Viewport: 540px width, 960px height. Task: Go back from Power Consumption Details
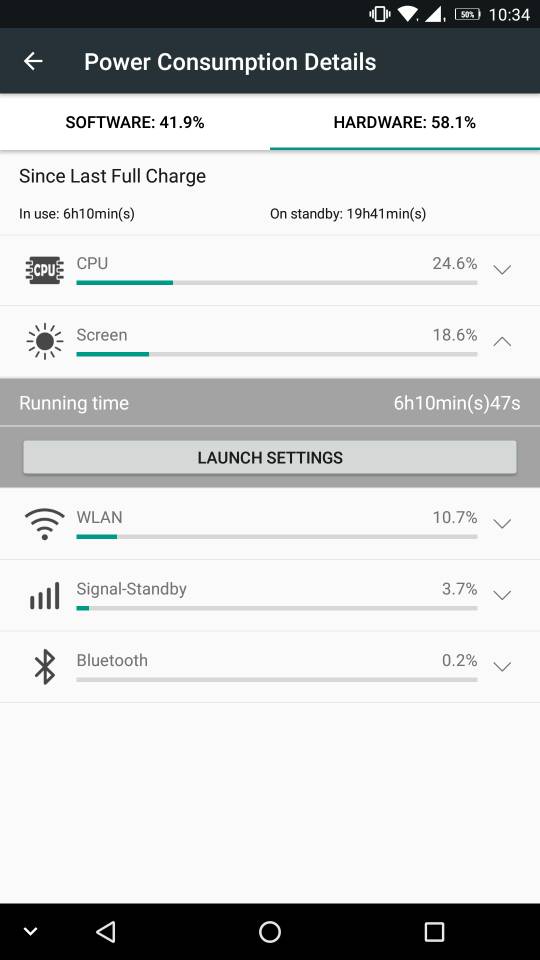point(33,61)
